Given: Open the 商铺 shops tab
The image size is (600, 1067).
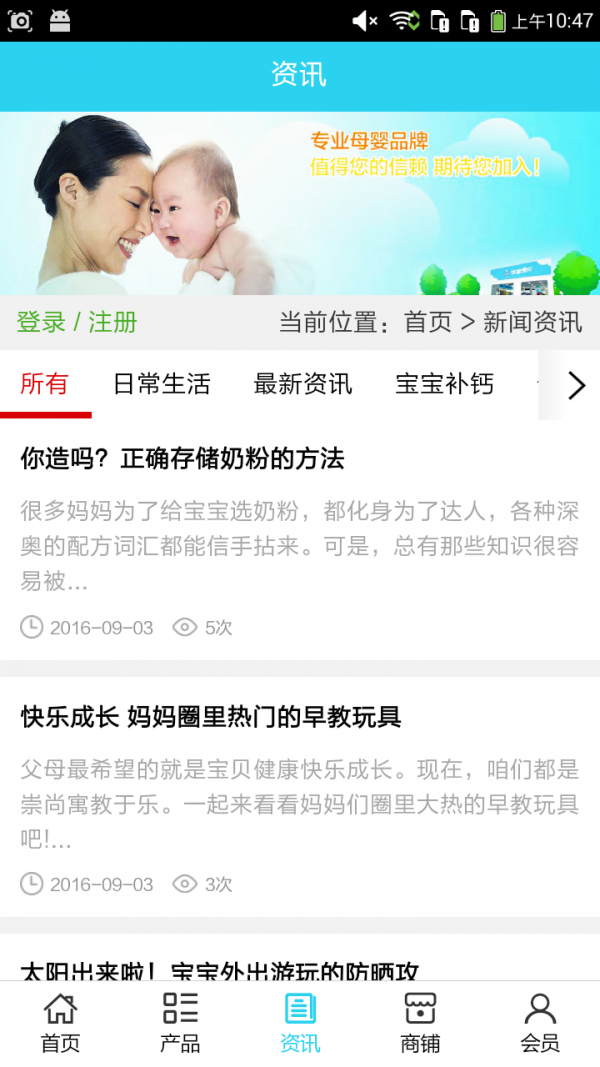Looking at the screenshot, I should 420,1023.
